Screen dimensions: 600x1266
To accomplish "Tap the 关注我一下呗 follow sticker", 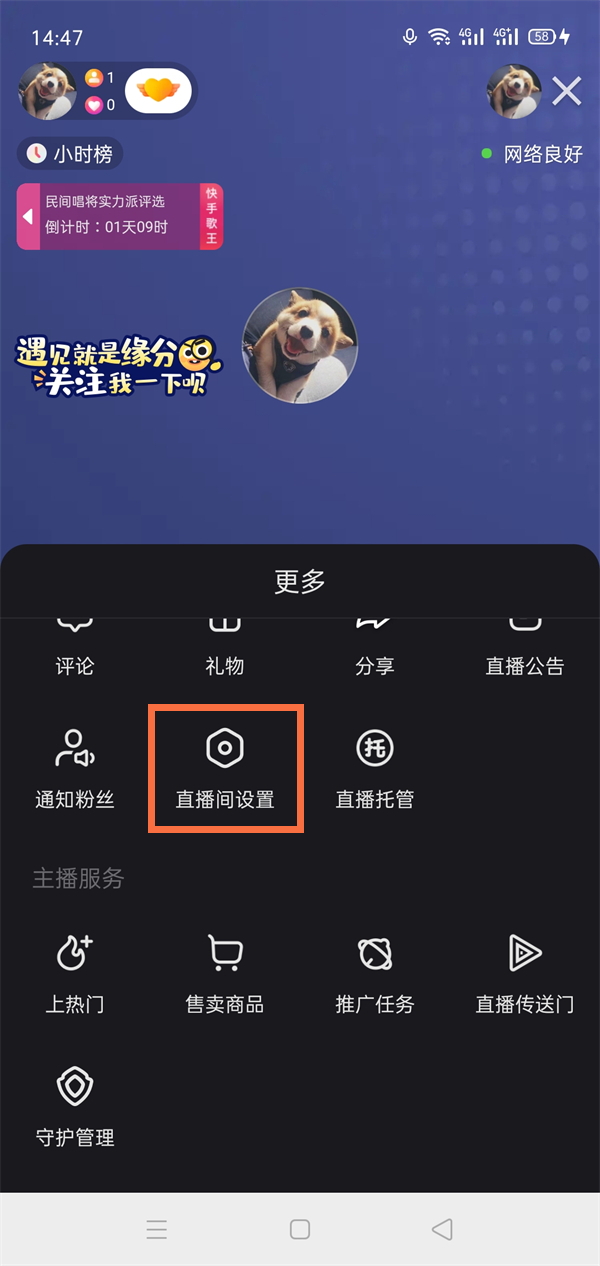I will tap(117, 366).
